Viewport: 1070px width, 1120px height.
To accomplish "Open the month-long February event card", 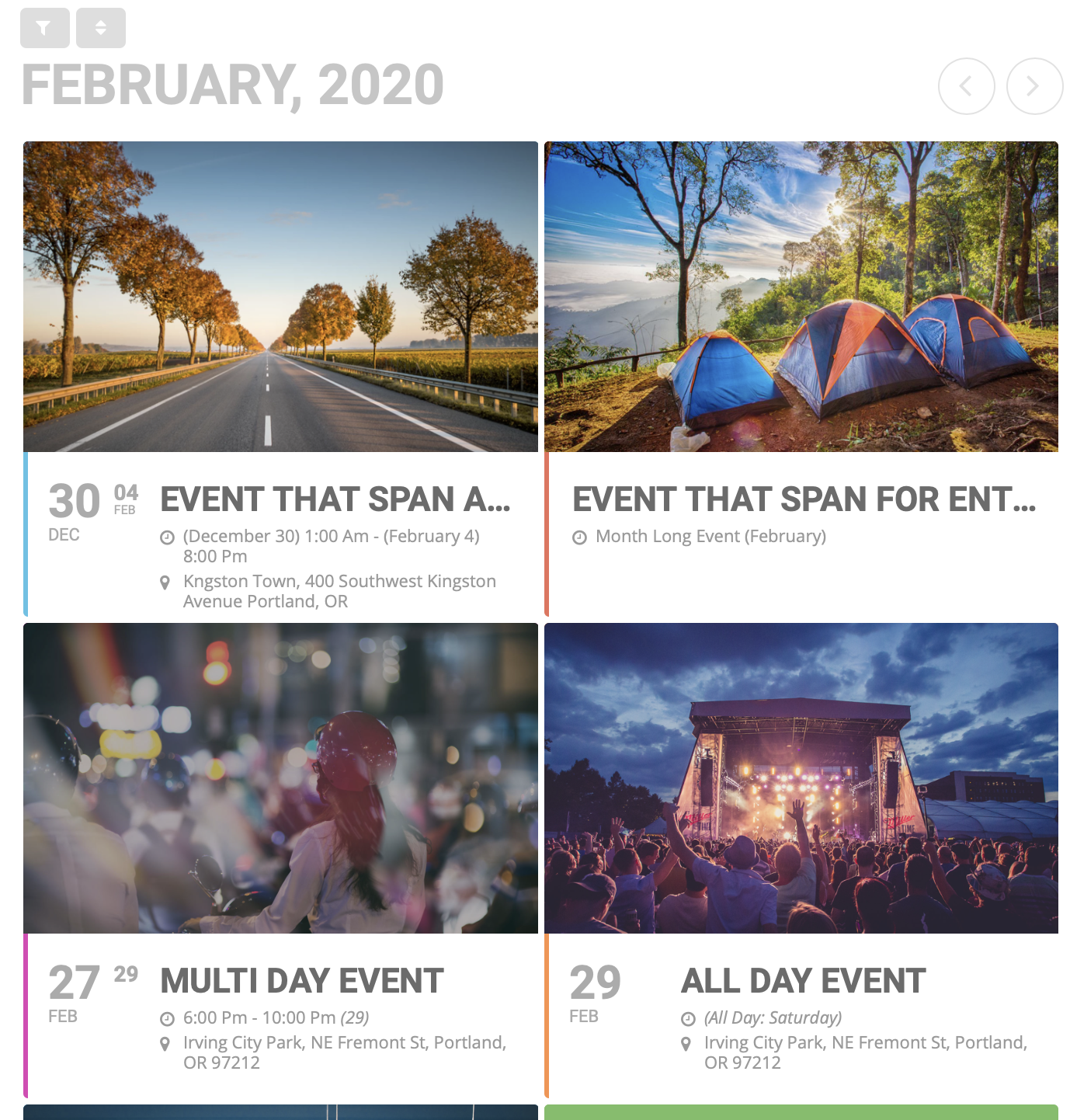I will 801,379.
